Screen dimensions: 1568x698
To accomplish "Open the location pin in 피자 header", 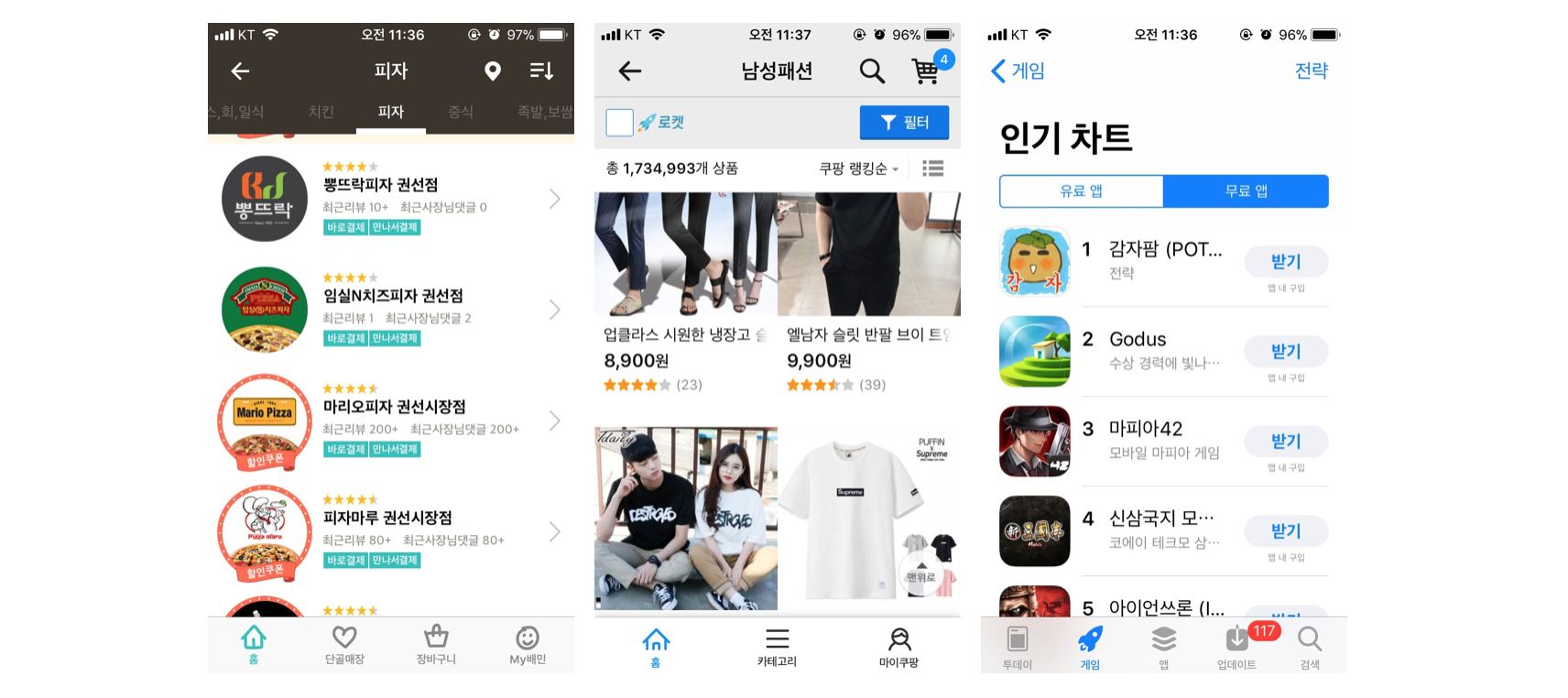I will 492,71.
